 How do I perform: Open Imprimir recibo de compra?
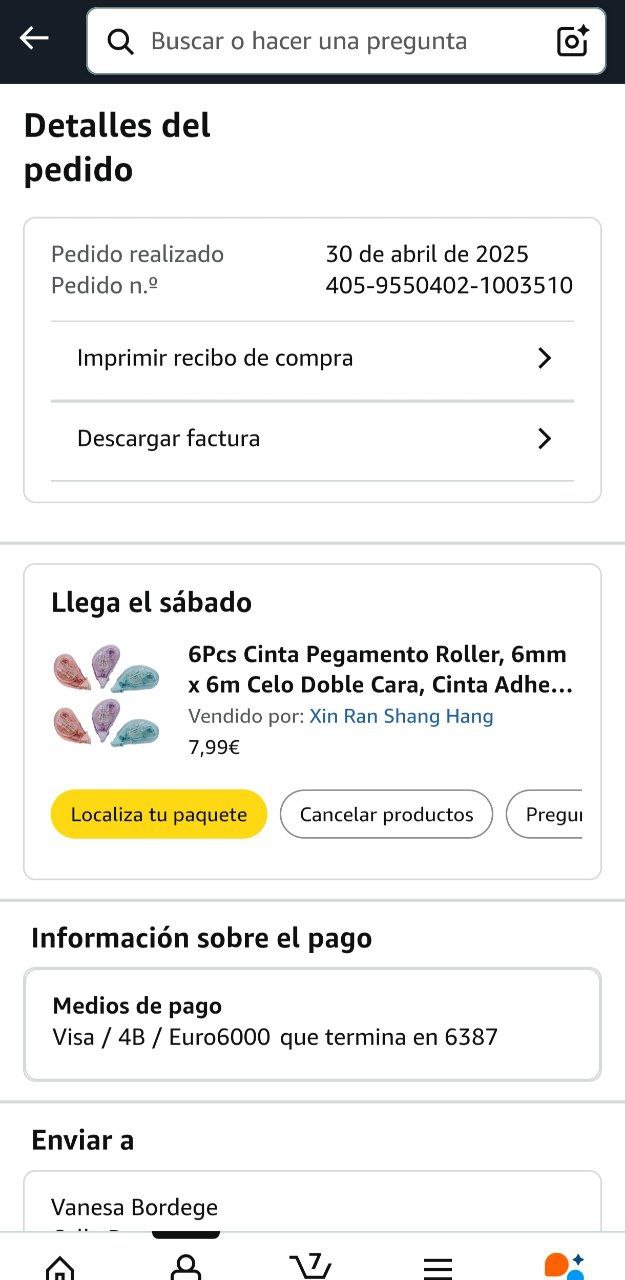click(x=312, y=358)
